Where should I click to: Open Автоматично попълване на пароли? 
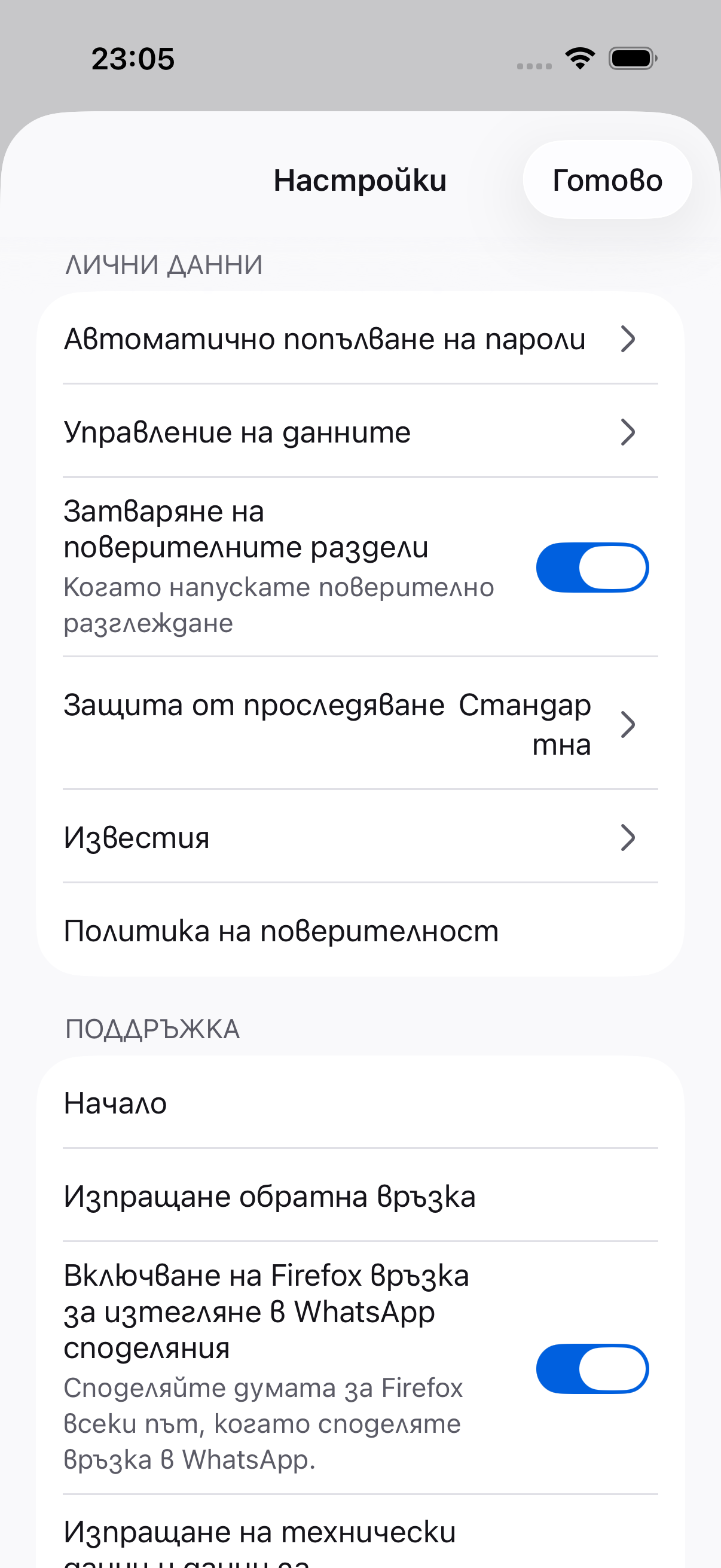point(360,338)
